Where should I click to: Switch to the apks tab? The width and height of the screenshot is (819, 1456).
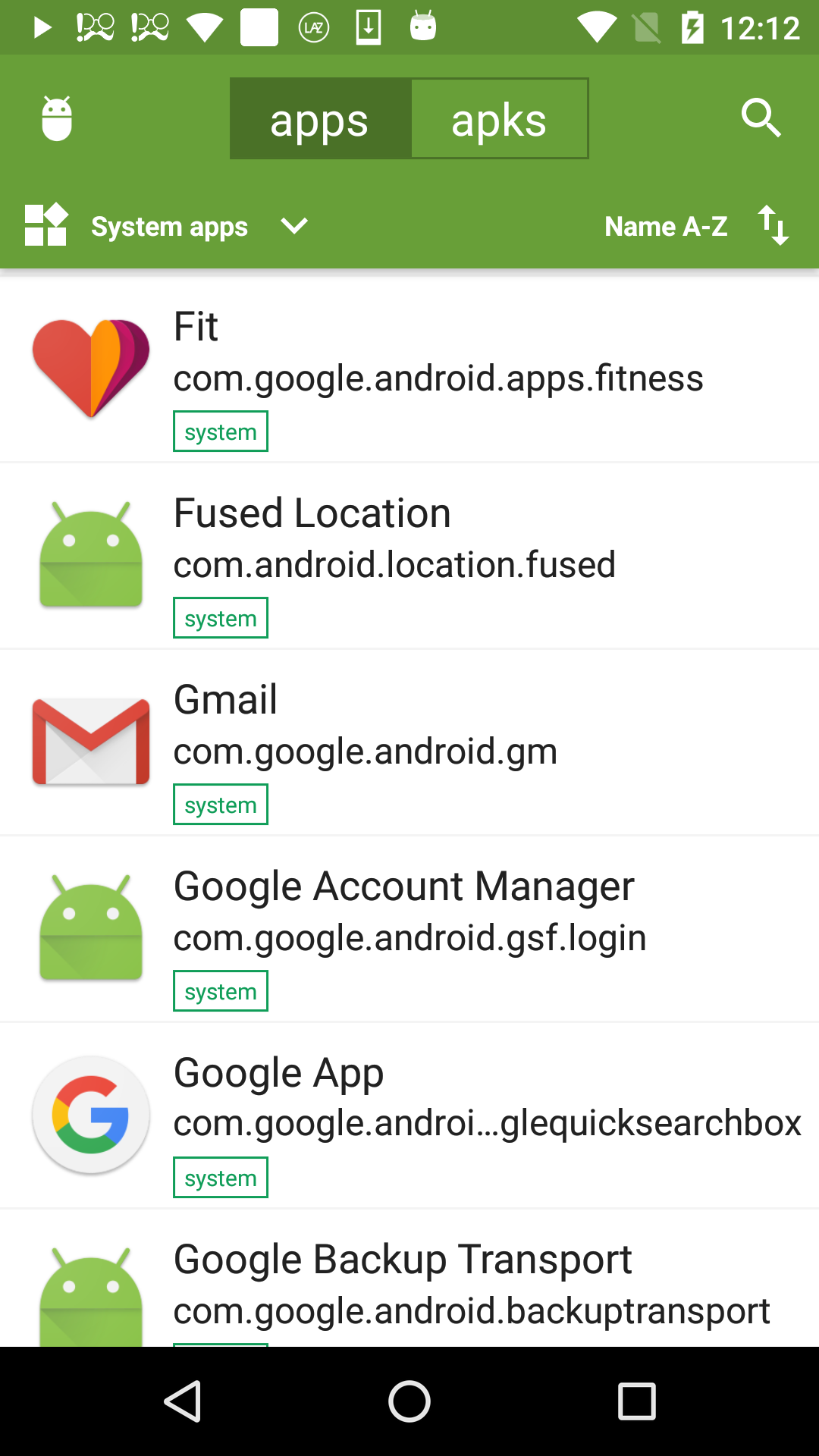(499, 119)
